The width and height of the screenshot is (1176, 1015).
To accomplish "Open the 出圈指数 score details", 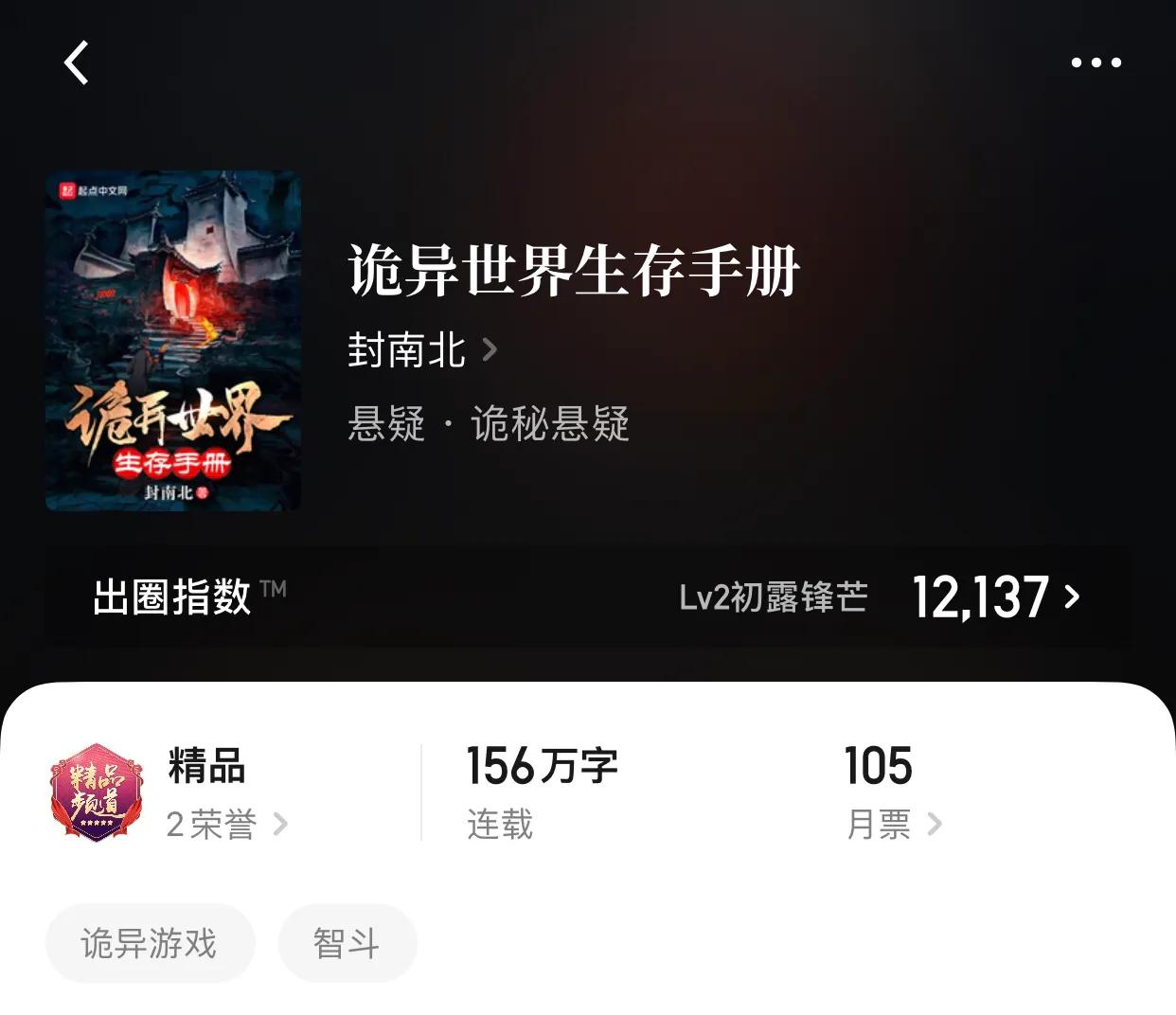I will point(994,597).
